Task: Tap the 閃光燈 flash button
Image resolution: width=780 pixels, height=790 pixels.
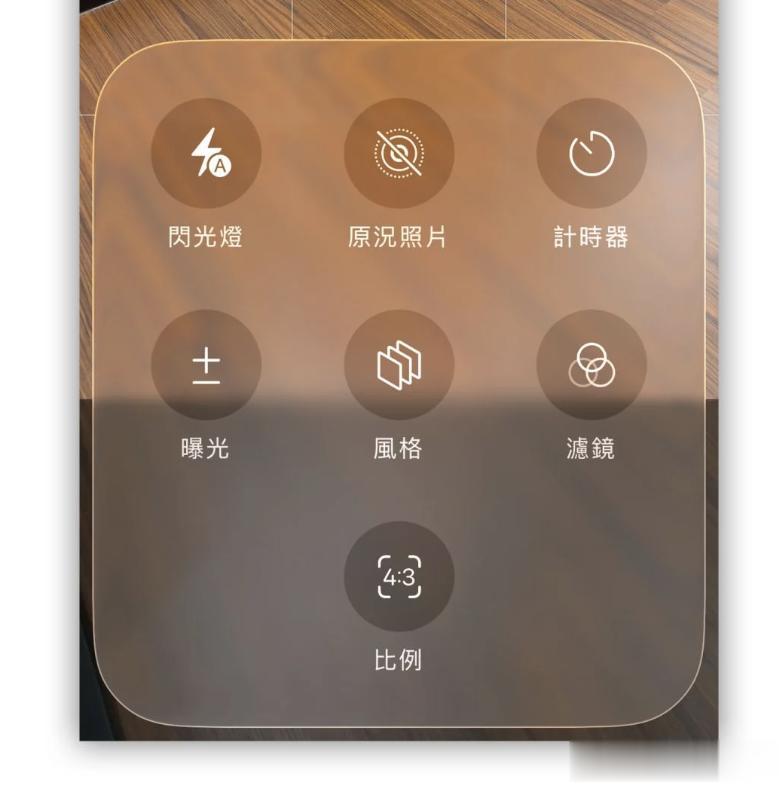Action: [x=206, y=153]
